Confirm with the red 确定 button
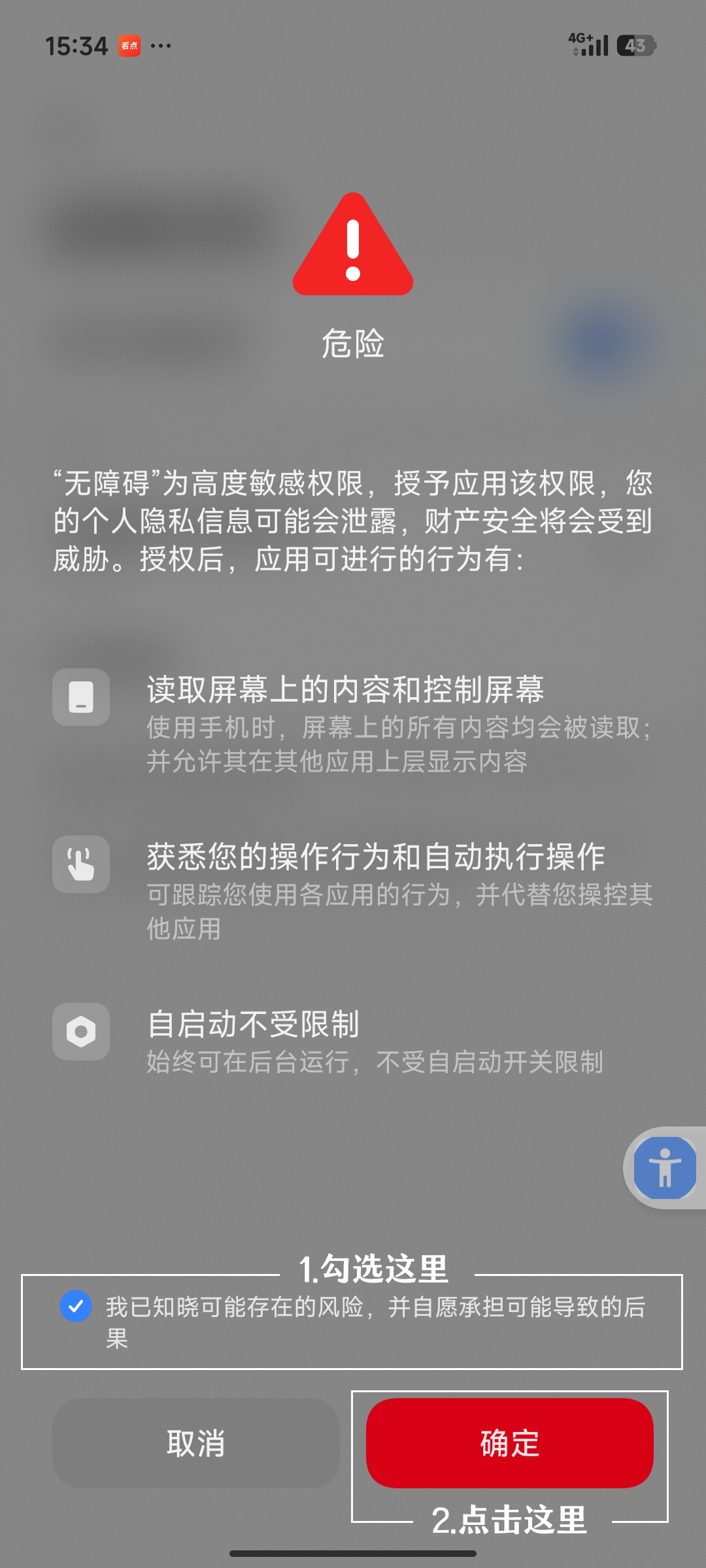Screen dimensions: 706x1568 point(509,1443)
